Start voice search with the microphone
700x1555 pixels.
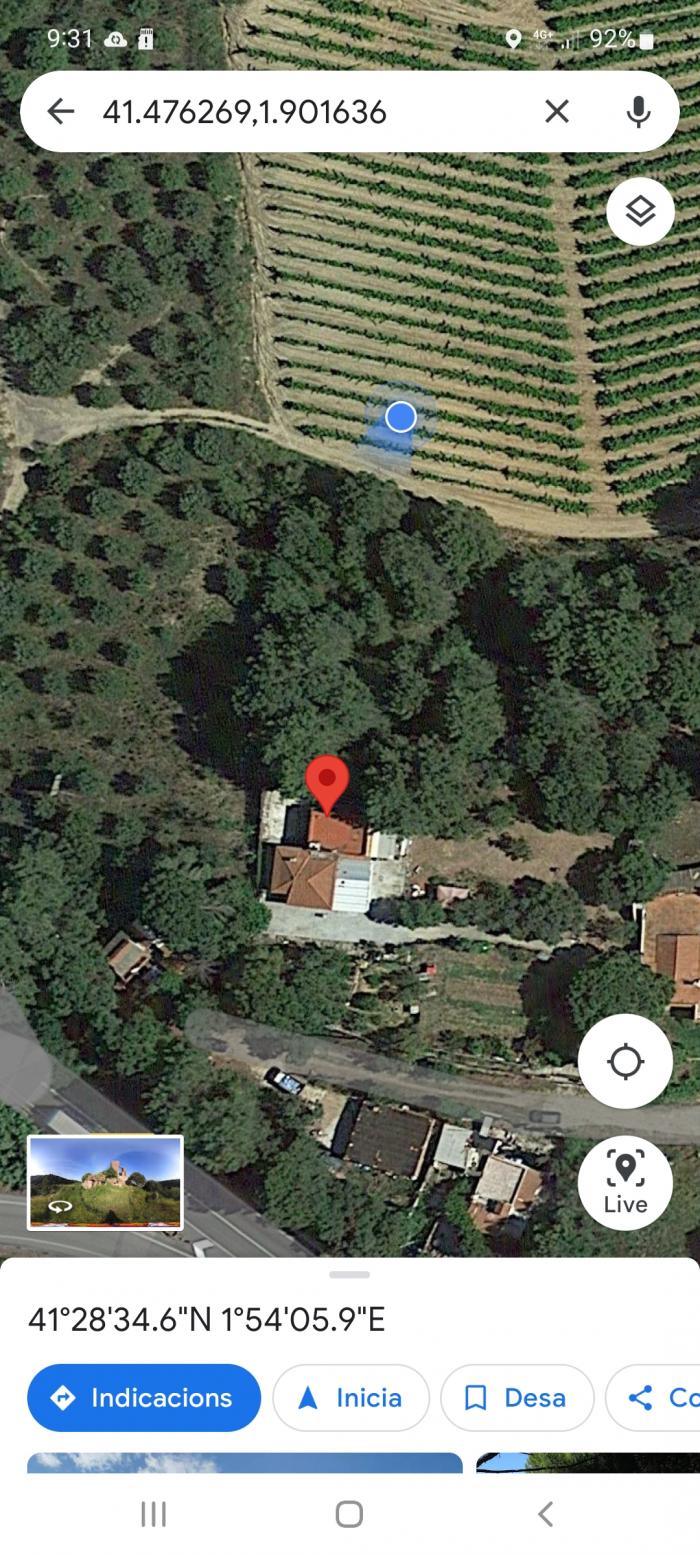point(638,111)
